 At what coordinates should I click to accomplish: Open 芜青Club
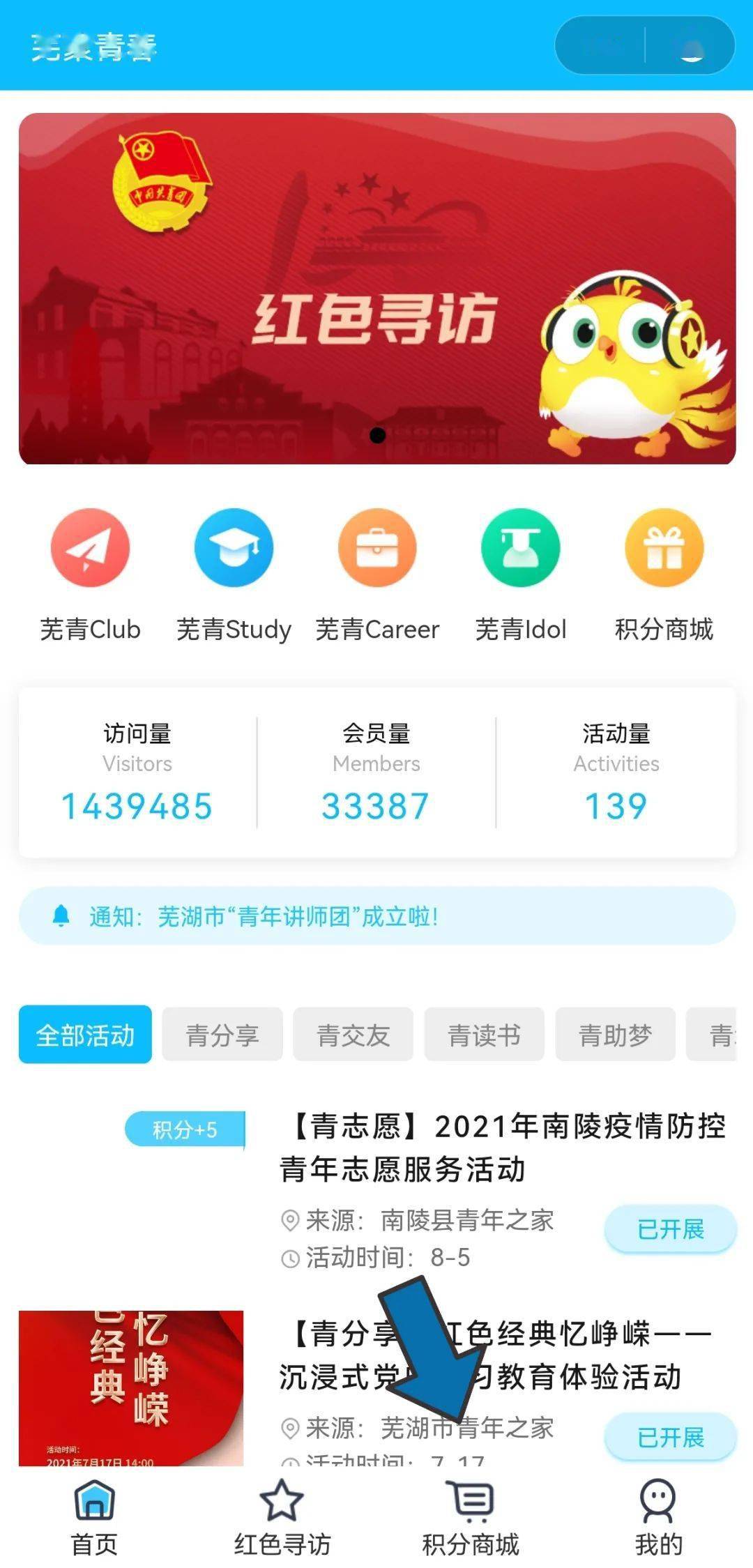(x=91, y=548)
